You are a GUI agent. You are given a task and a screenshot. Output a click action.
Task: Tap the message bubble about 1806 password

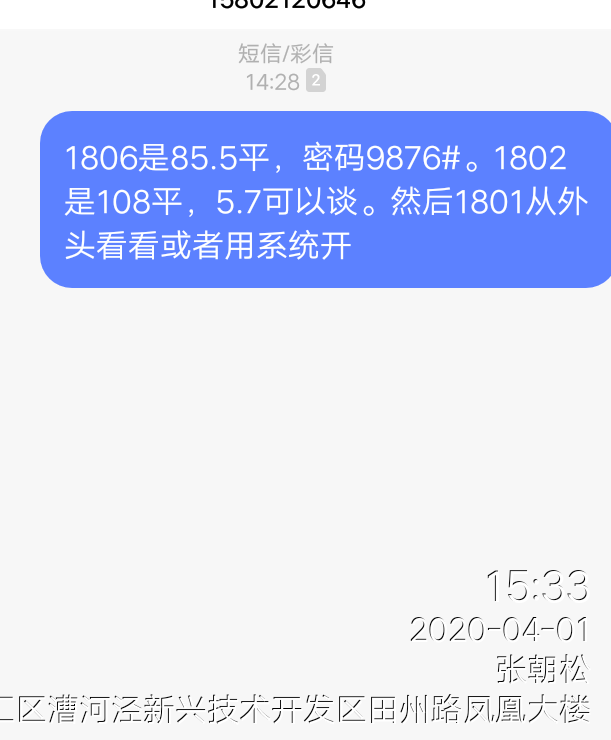[x=325, y=200]
